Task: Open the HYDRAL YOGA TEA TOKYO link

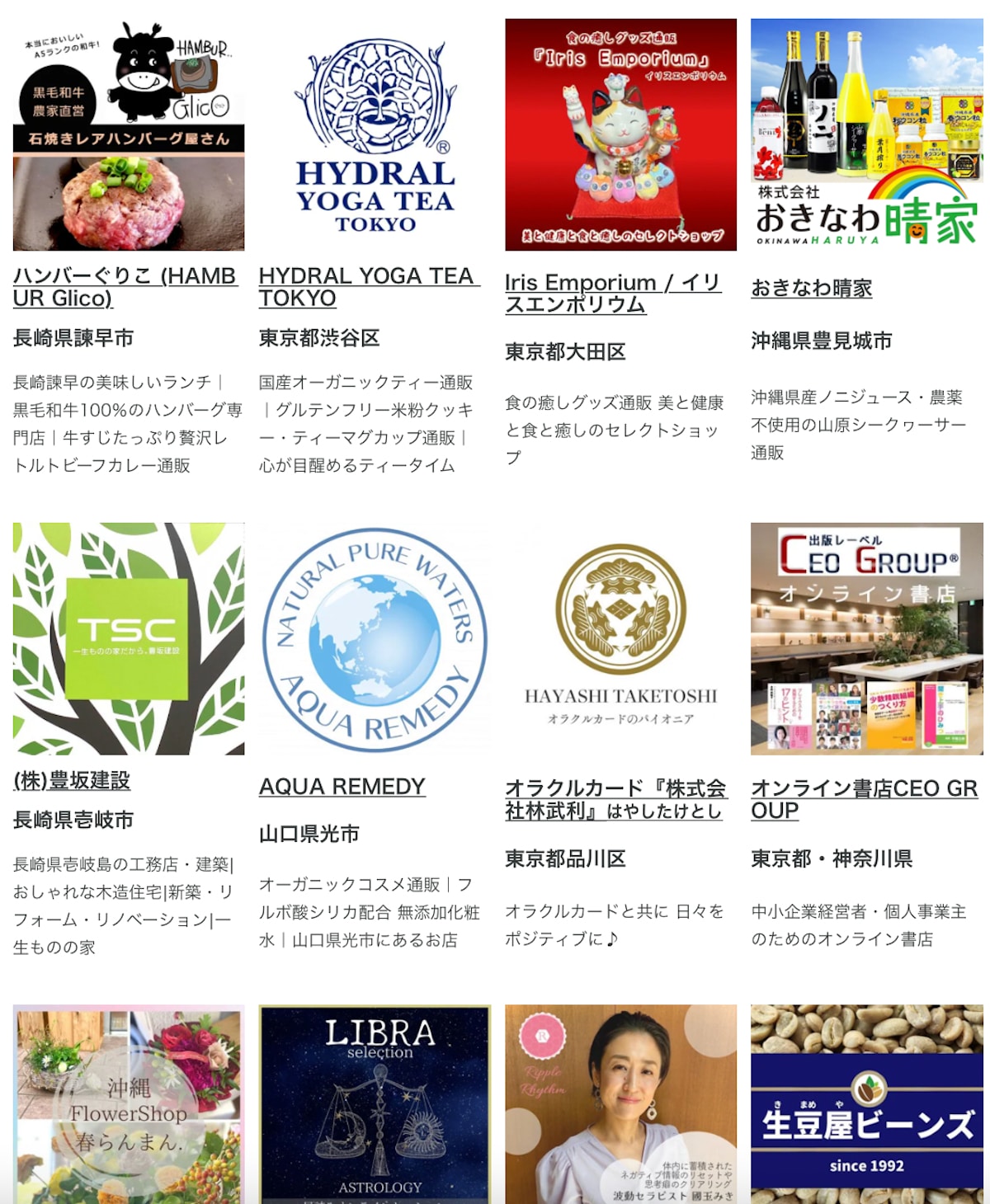Action: tap(368, 286)
